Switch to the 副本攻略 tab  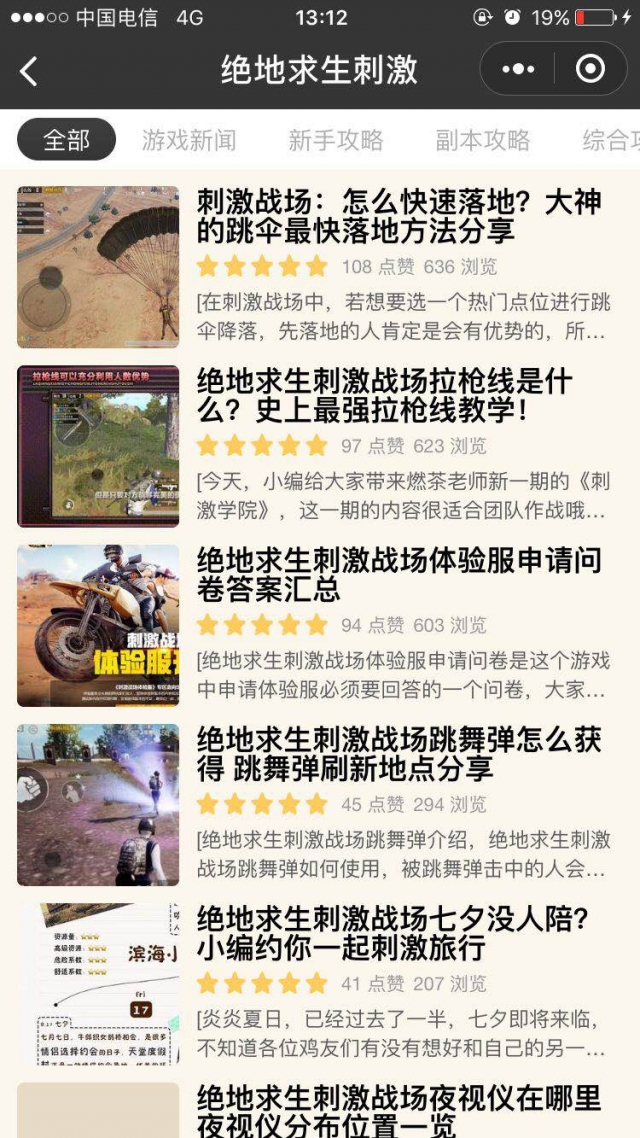tap(483, 140)
